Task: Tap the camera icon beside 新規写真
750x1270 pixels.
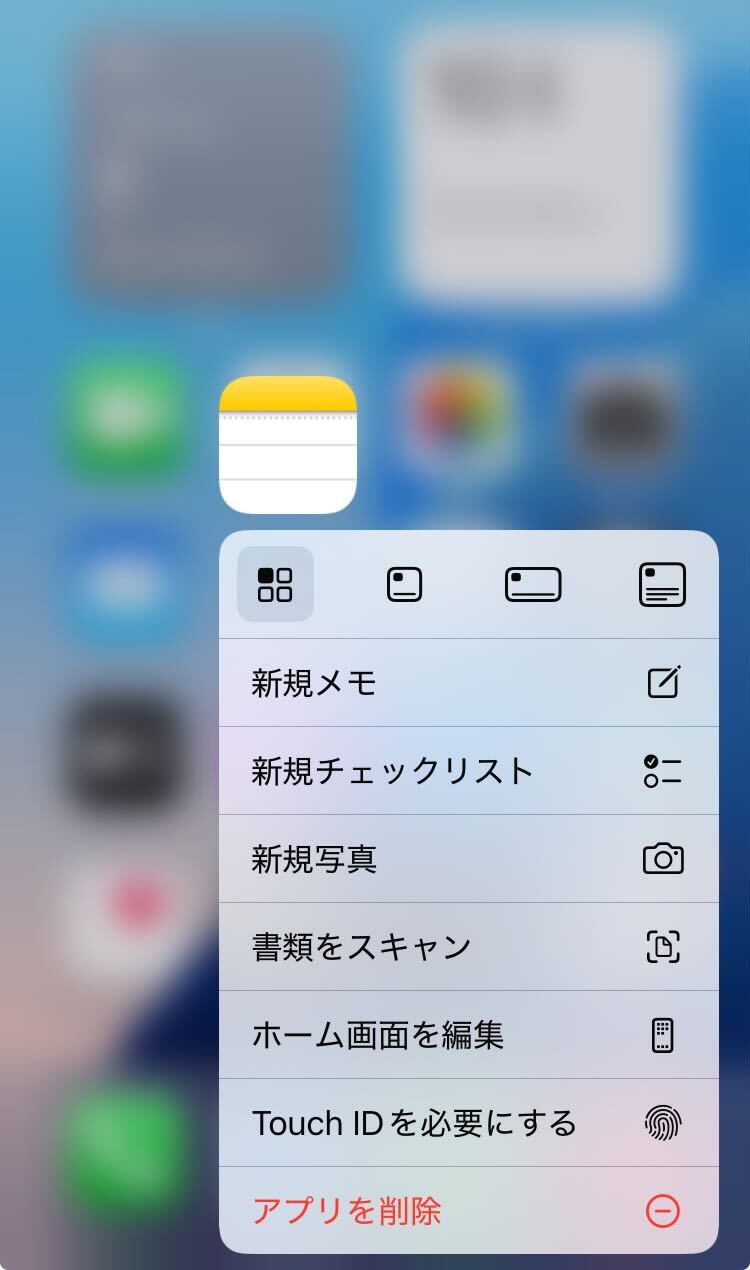Action: [663, 858]
